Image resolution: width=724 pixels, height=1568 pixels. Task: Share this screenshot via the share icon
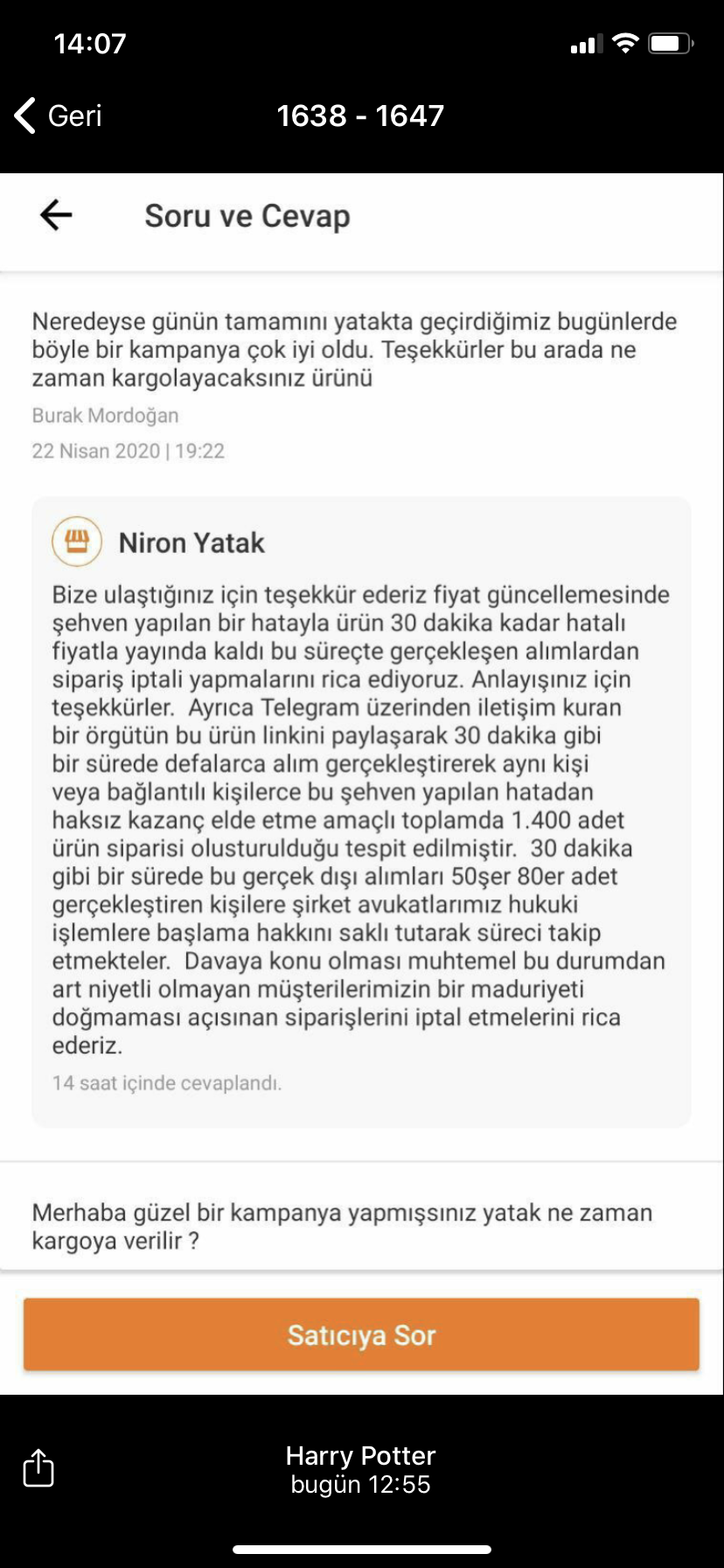click(x=38, y=1467)
